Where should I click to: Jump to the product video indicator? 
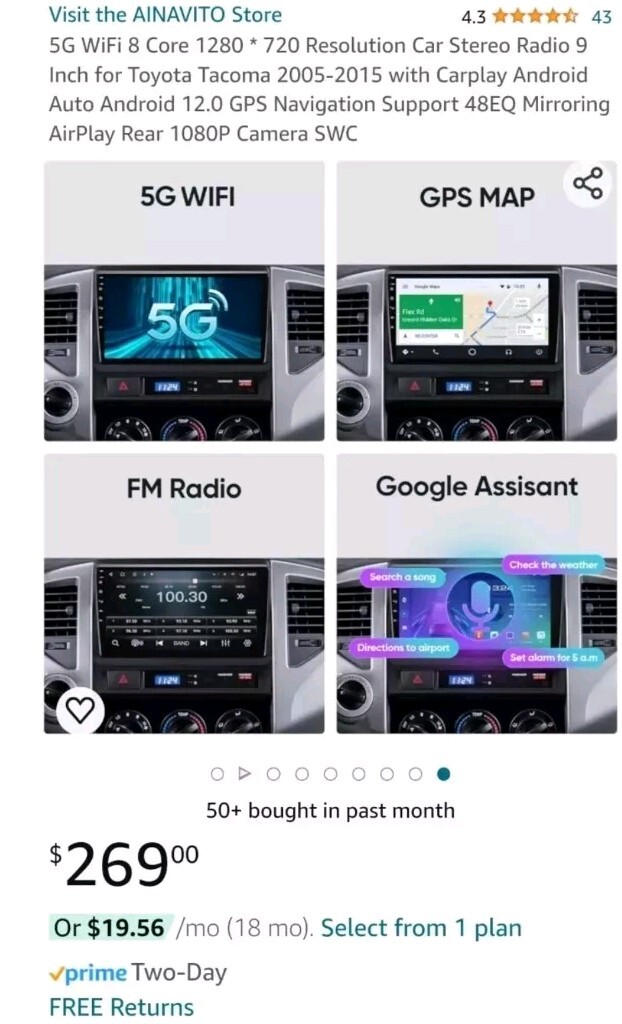coord(245,775)
